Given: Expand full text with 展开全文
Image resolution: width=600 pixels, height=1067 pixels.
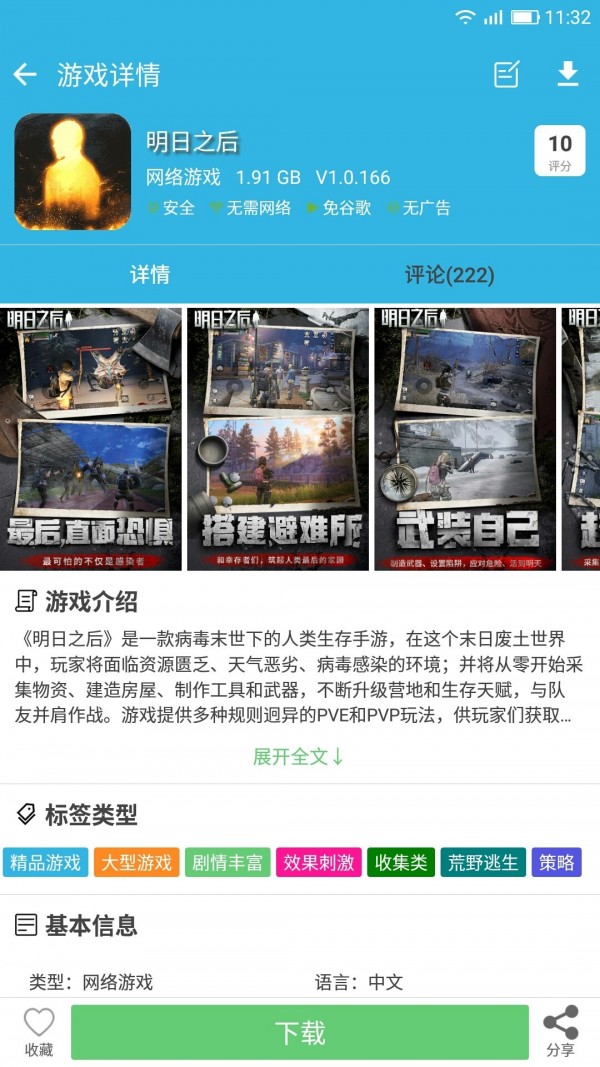Looking at the screenshot, I should (x=298, y=757).
